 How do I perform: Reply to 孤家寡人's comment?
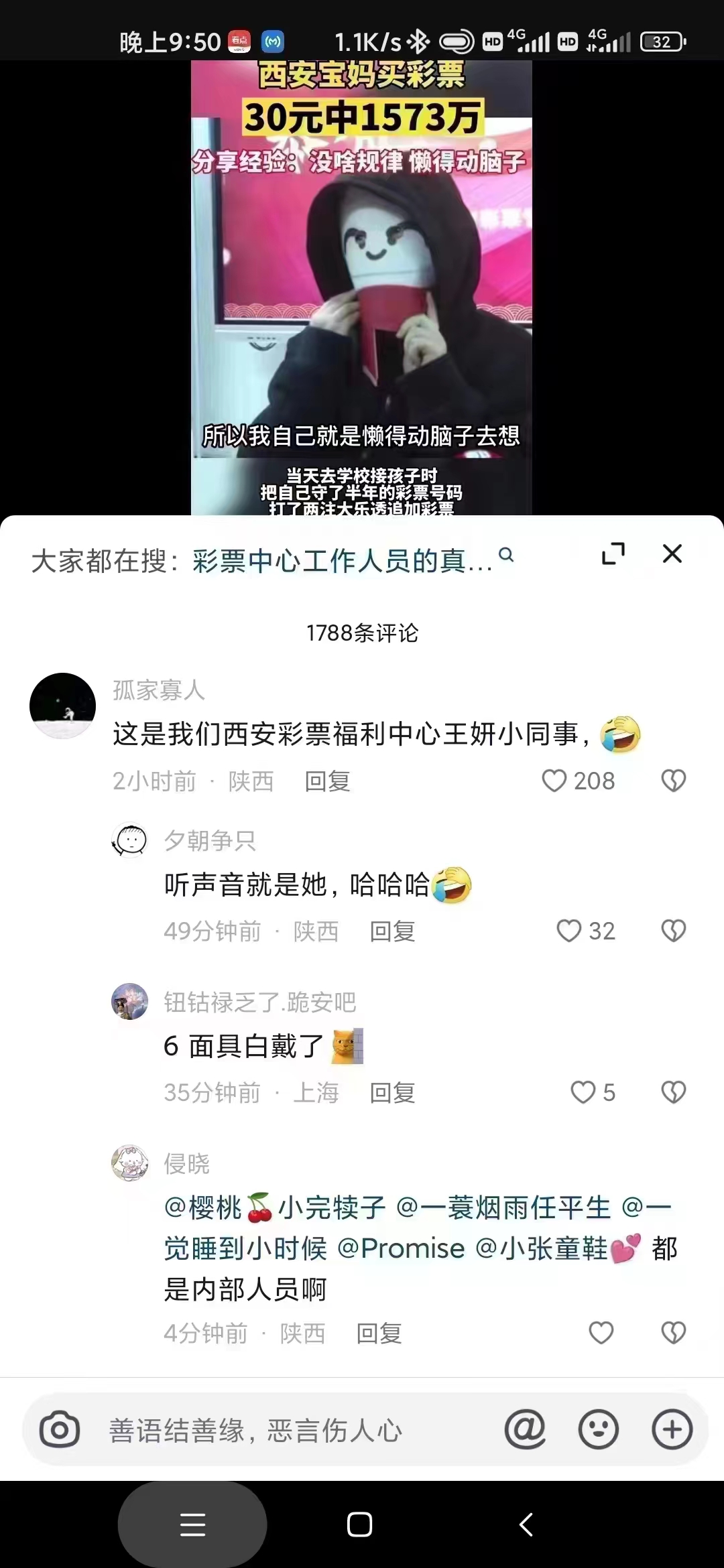click(327, 781)
